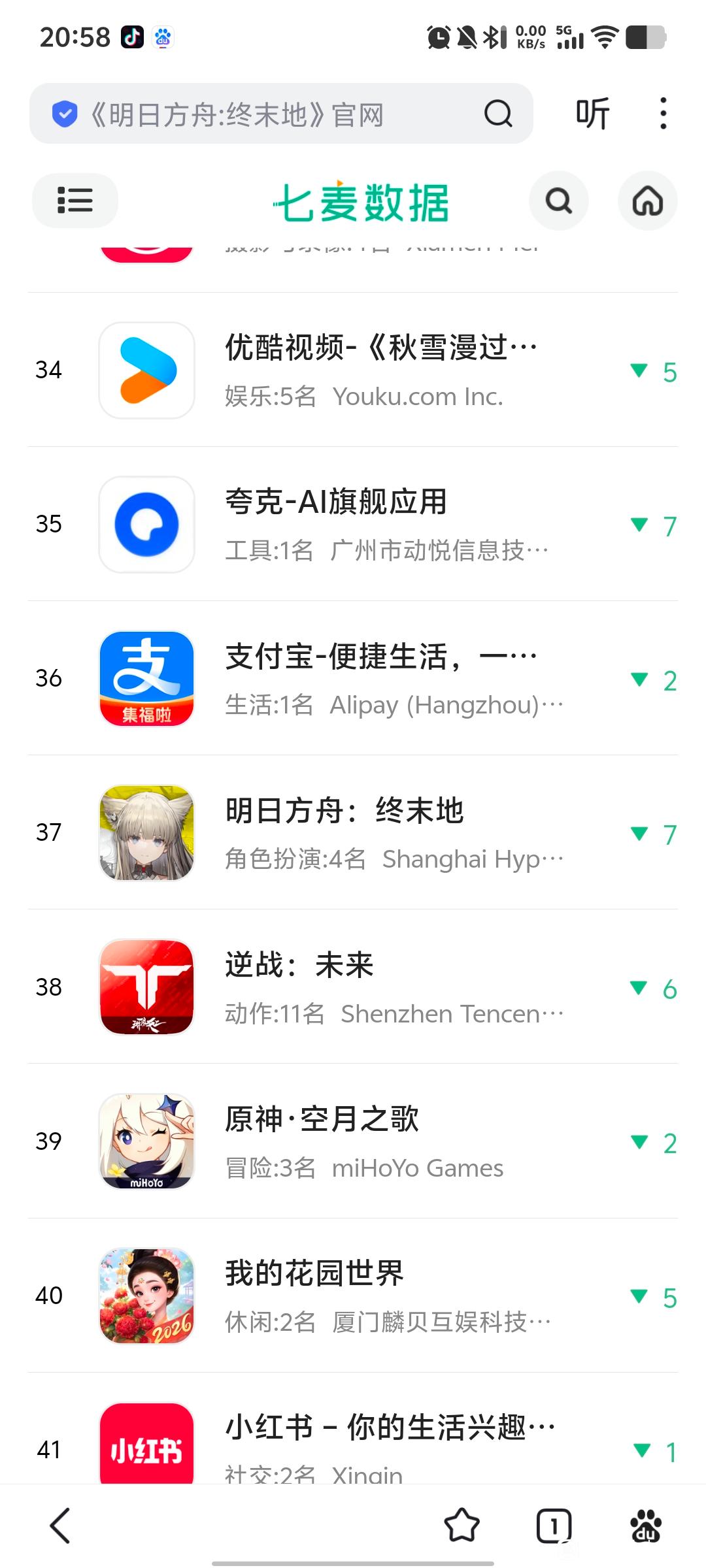Bookmark this page with the star
Screen dimensions: 706x1568
(x=462, y=1526)
